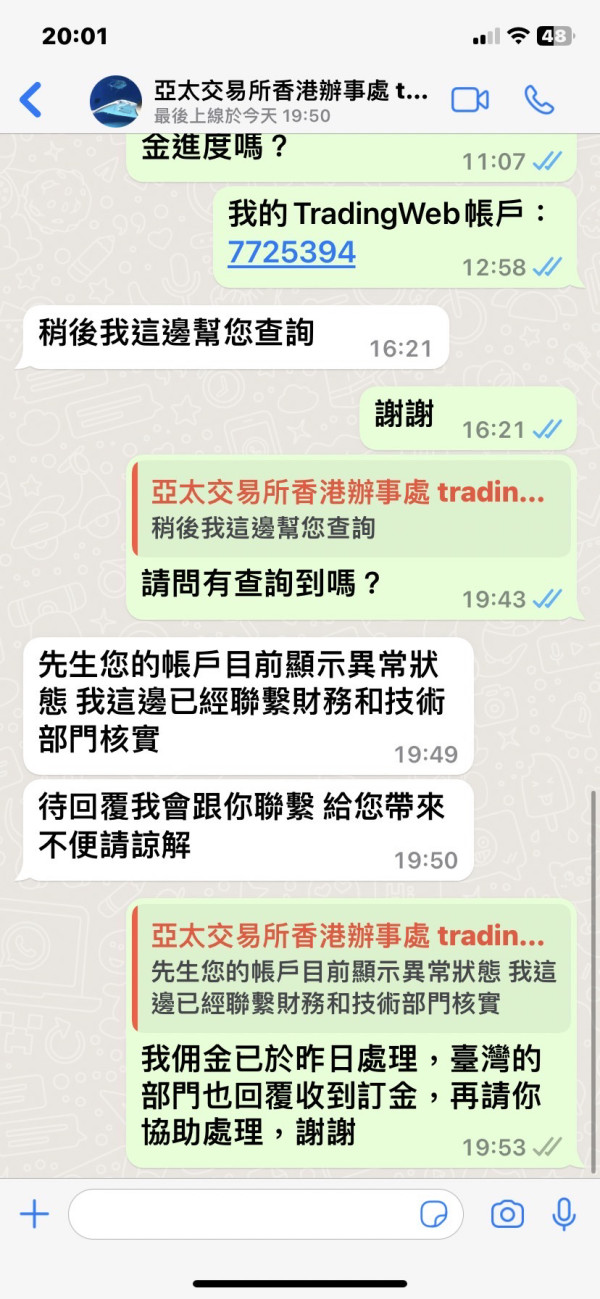Jump to quoted message above 請問有查詢到嗎？
The image size is (600, 1299).
click(351, 510)
